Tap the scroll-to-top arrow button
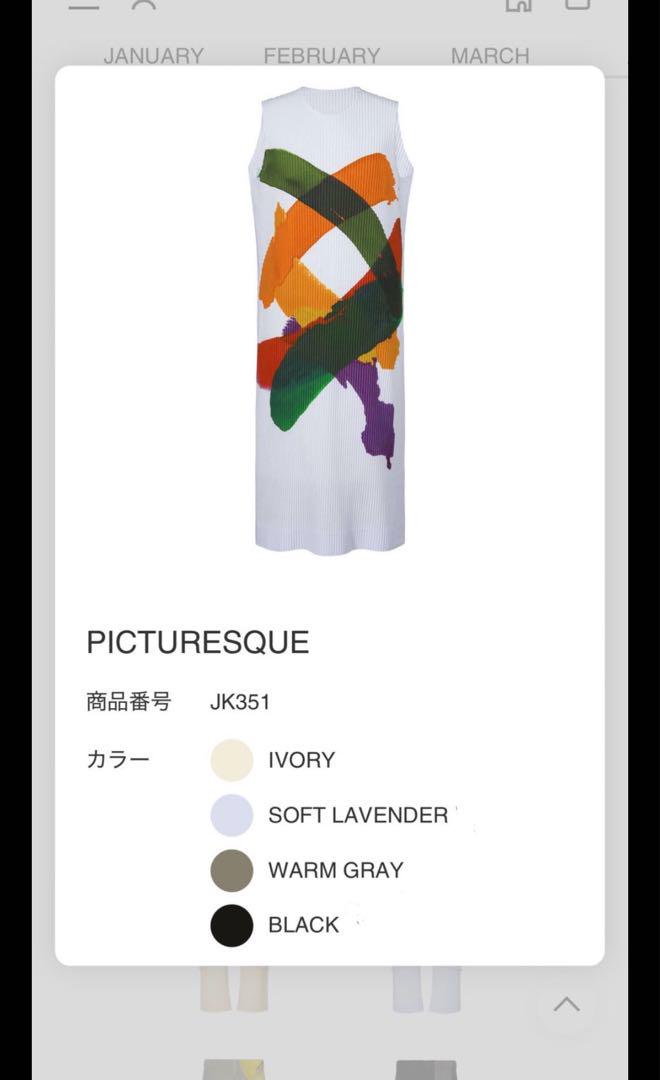 click(566, 1004)
